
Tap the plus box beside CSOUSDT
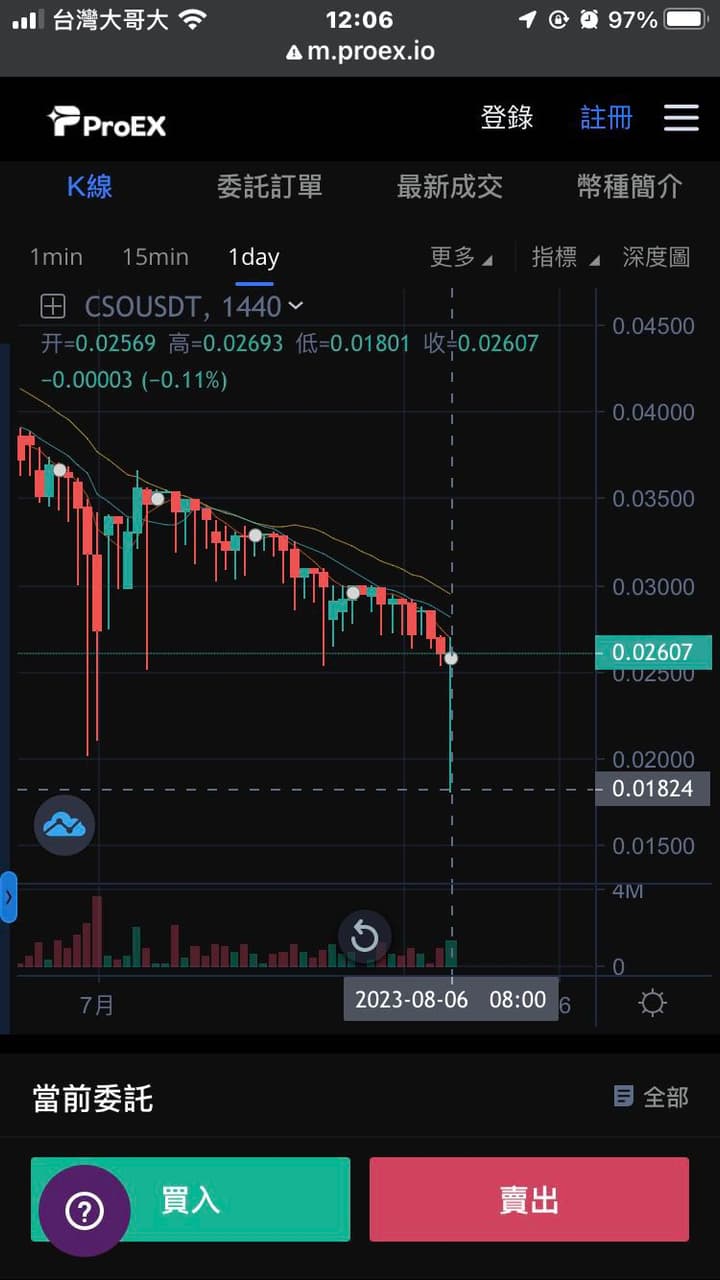pyautogui.click(x=53, y=306)
